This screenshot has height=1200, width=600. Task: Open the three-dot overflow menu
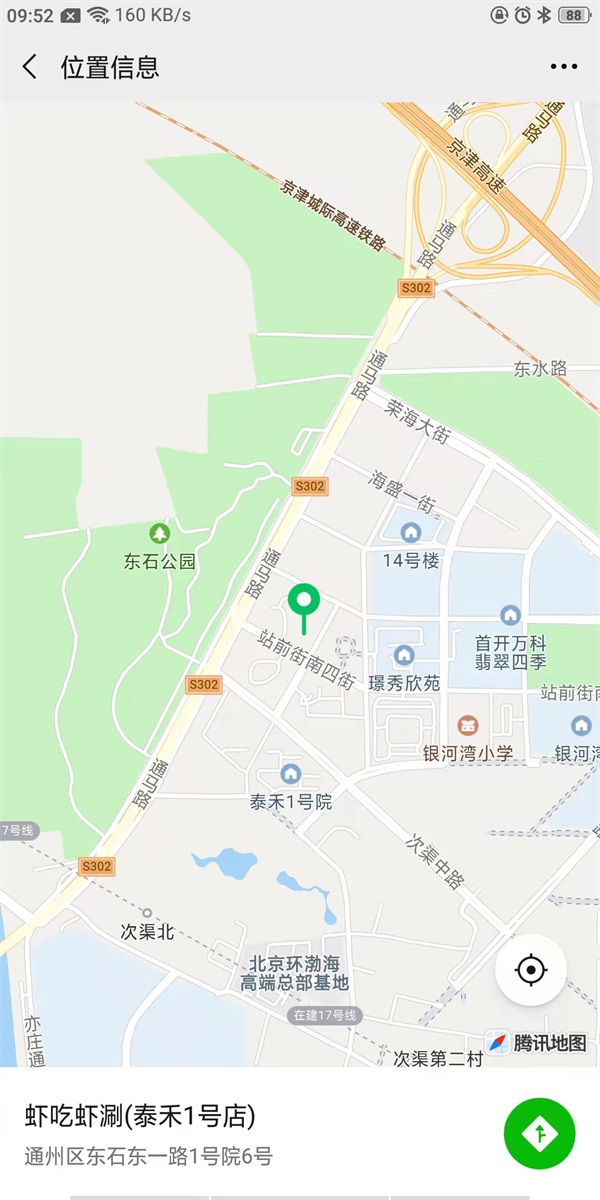[x=563, y=67]
